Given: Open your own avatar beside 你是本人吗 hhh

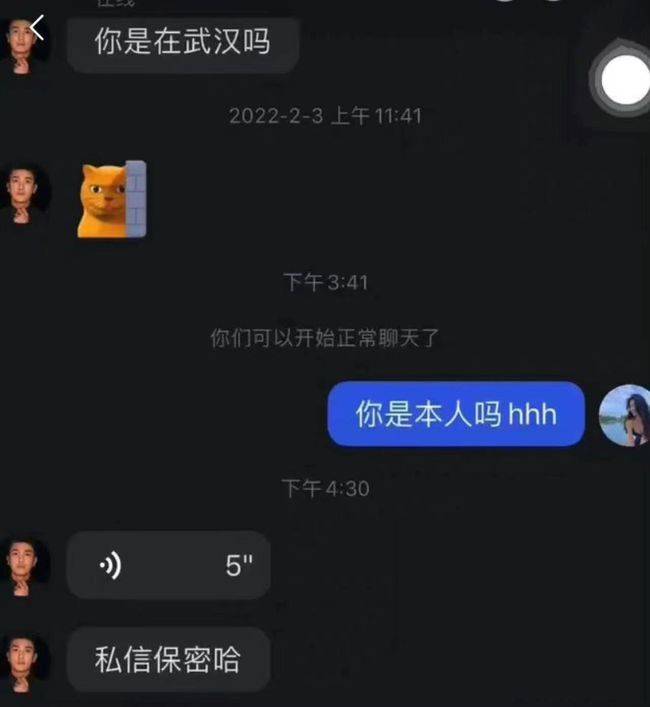Looking at the screenshot, I should [x=624, y=415].
